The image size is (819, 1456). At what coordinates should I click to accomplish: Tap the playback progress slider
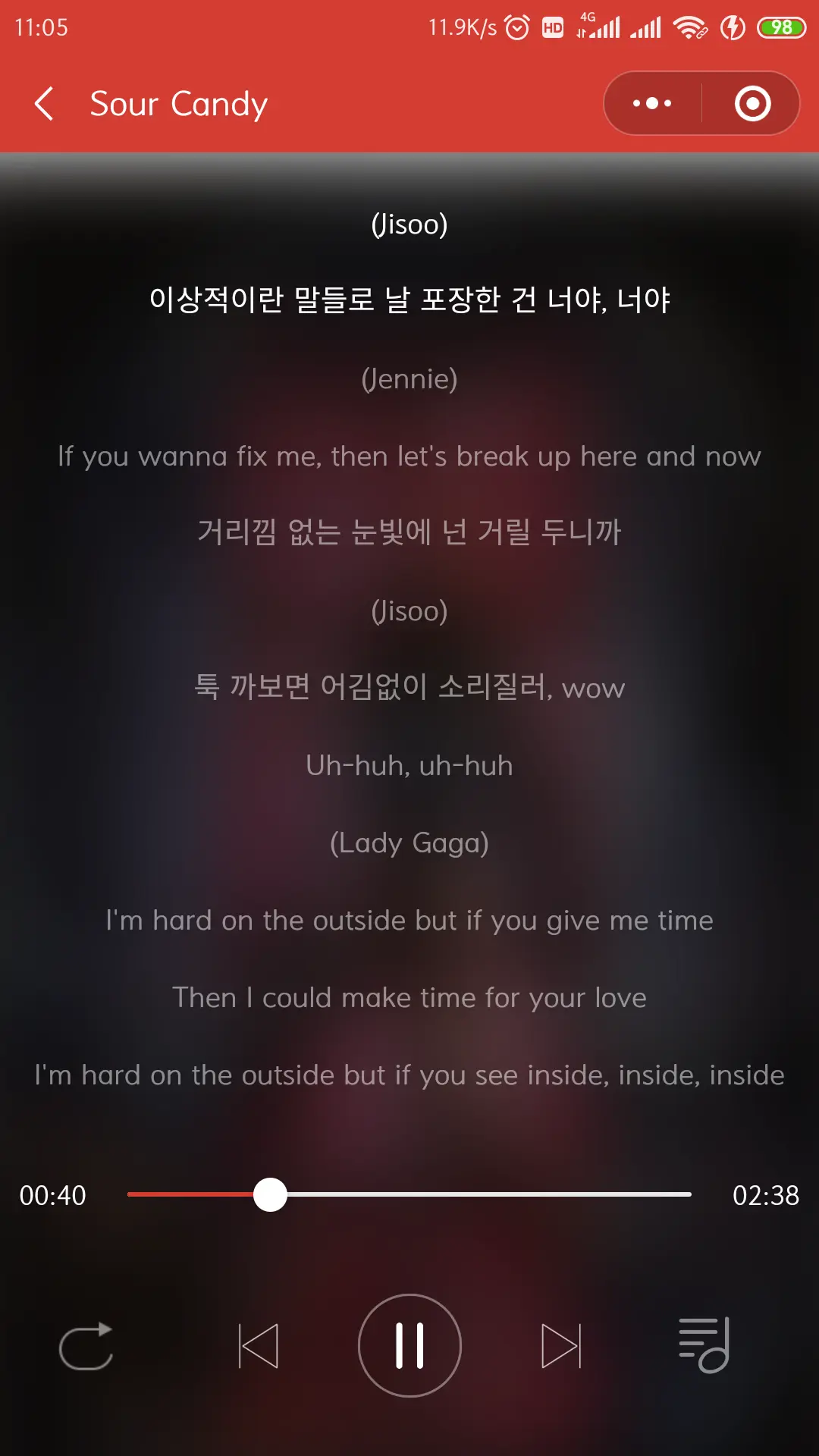point(409,1194)
